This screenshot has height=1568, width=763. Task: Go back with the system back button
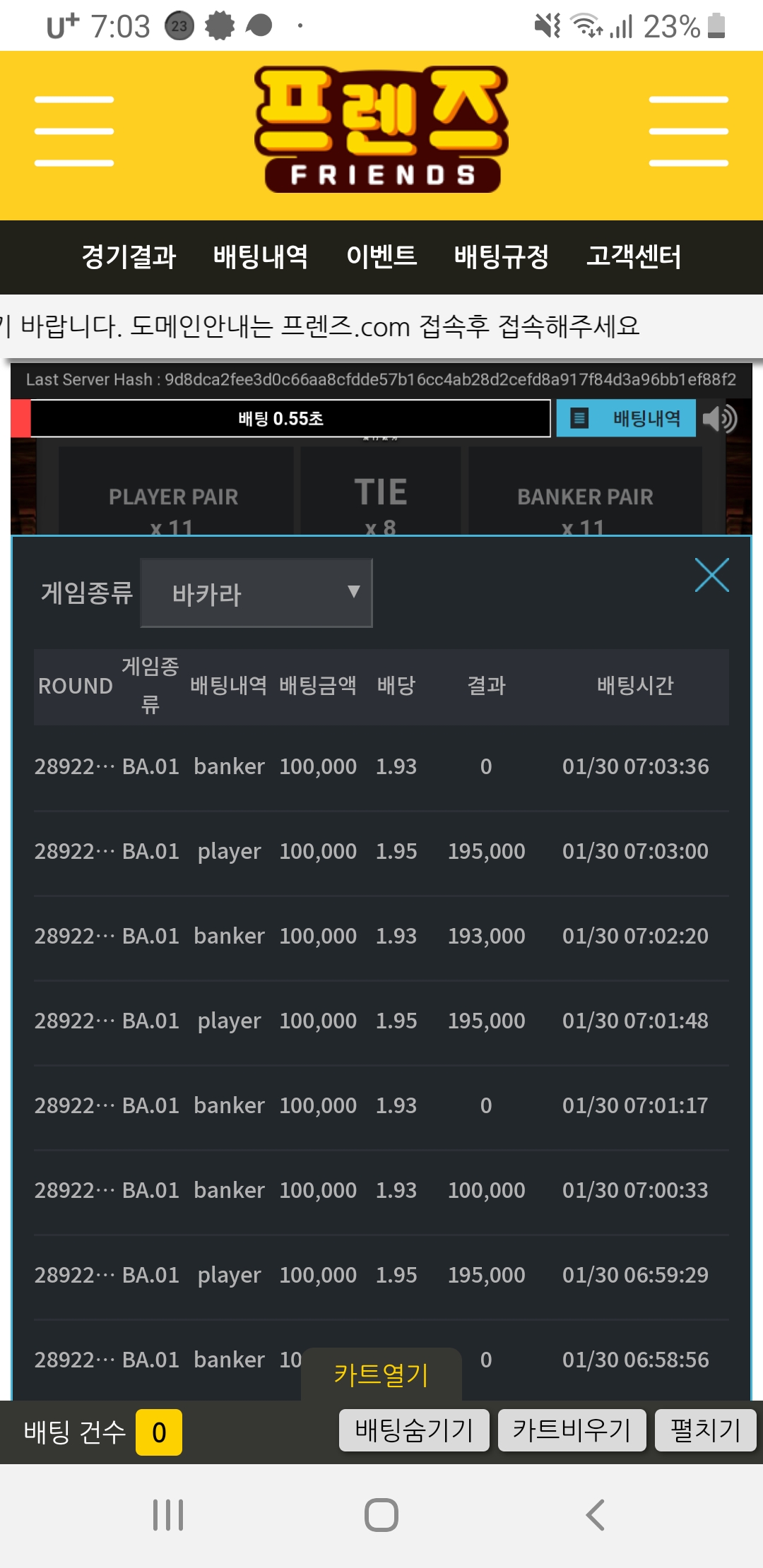tap(596, 1515)
